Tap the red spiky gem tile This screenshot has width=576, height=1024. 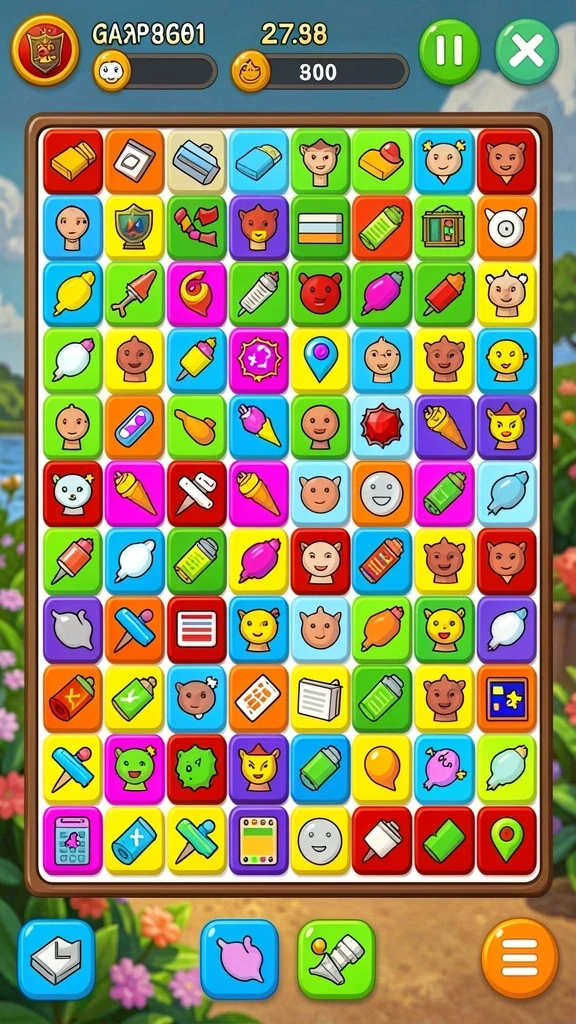(x=382, y=426)
